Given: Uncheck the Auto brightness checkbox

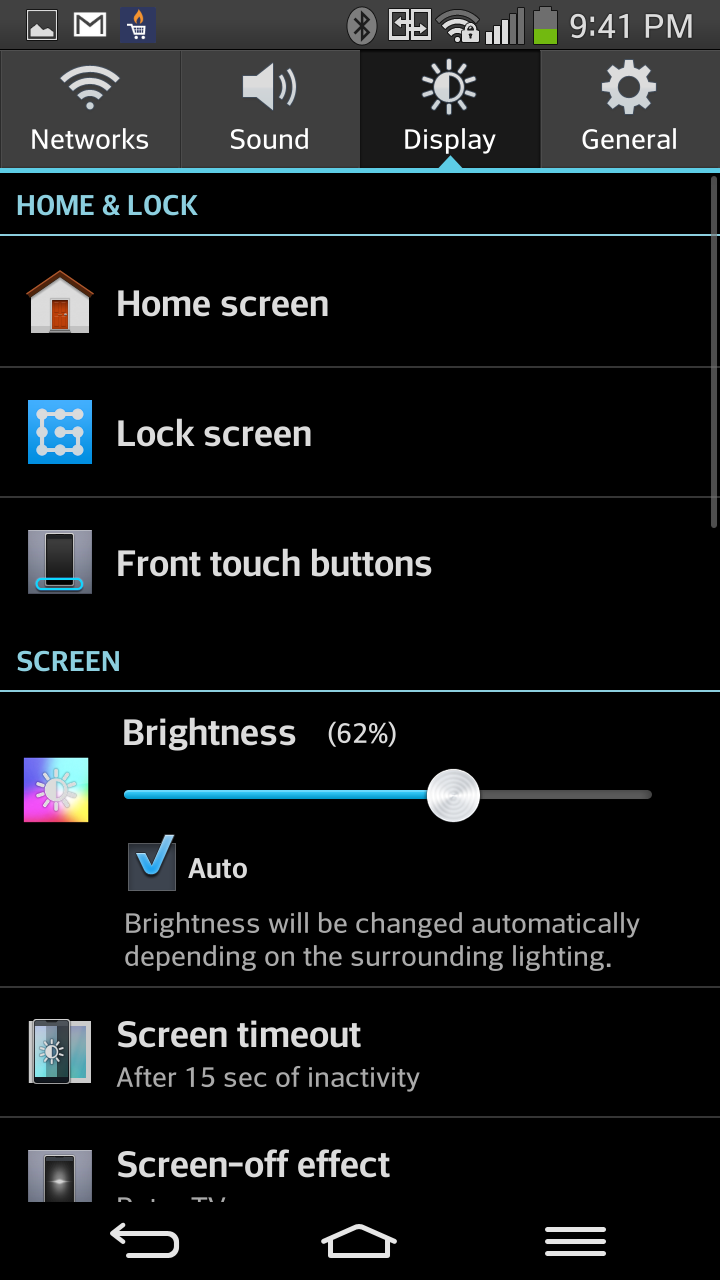Looking at the screenshot, I should click(152, 866).
